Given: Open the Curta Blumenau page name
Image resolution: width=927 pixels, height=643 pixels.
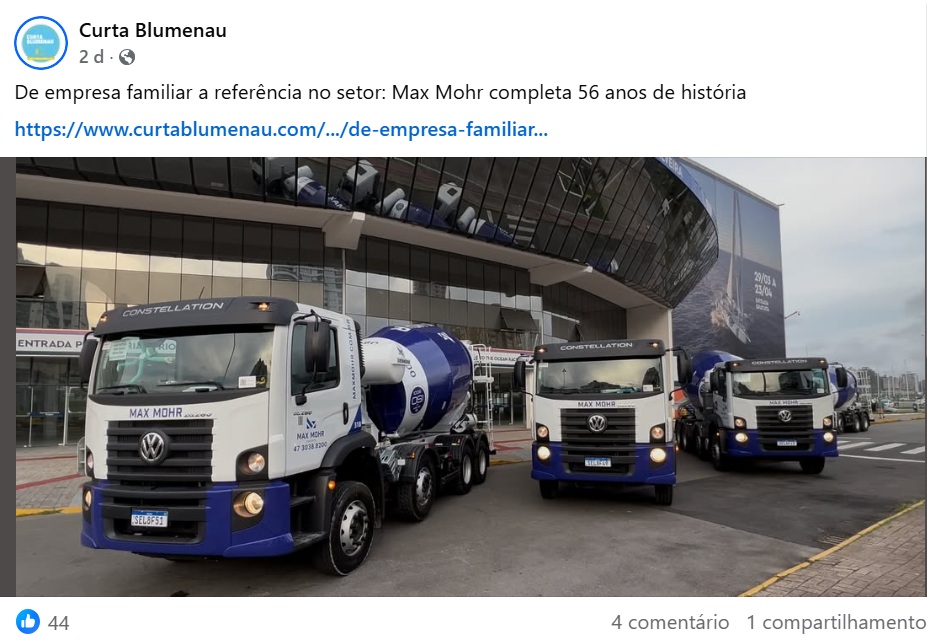Looking at the screenshot, I should (152, 31).
